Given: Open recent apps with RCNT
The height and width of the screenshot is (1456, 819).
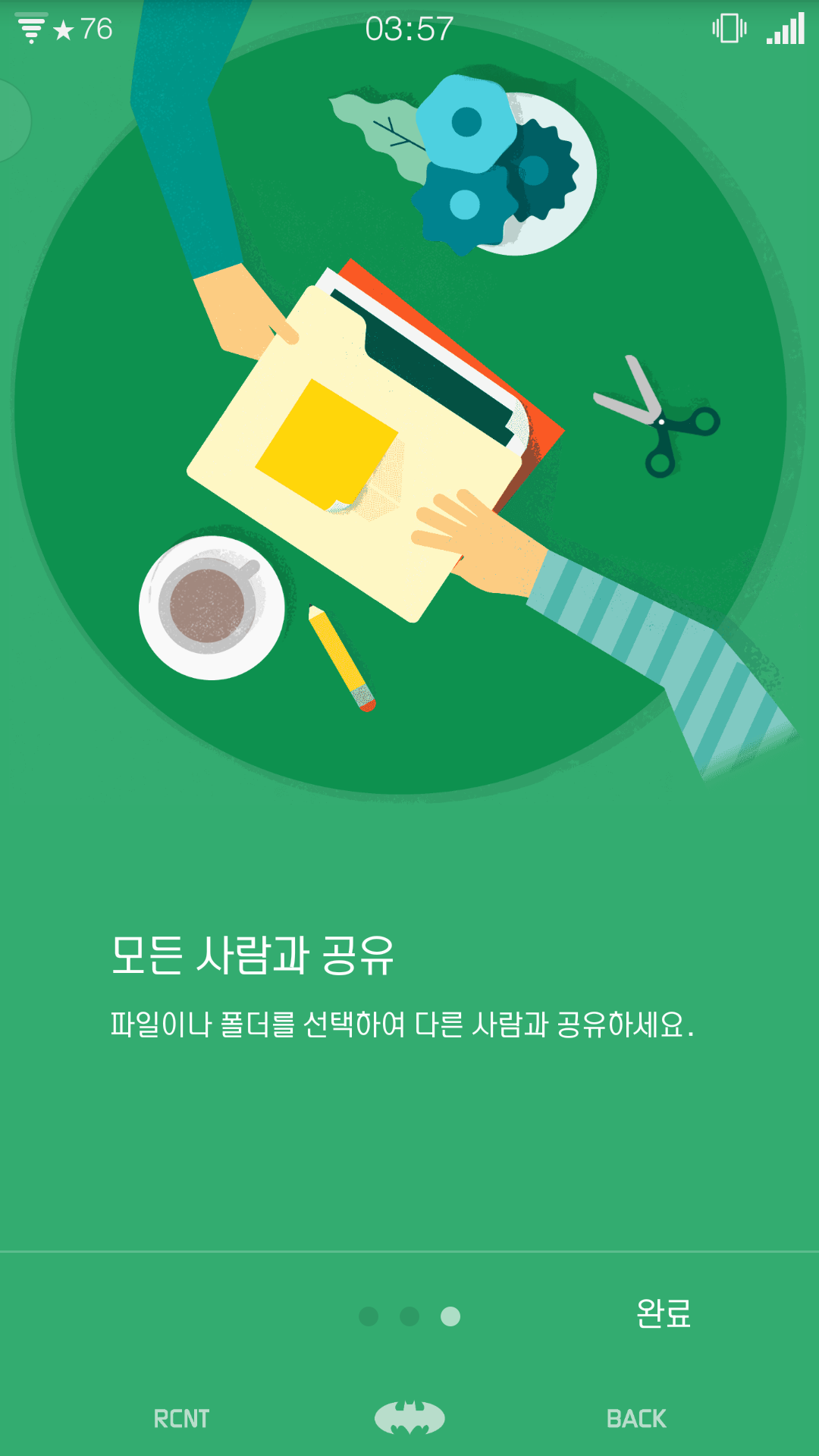Looking at the screenshot, I should click(181, 1419).
